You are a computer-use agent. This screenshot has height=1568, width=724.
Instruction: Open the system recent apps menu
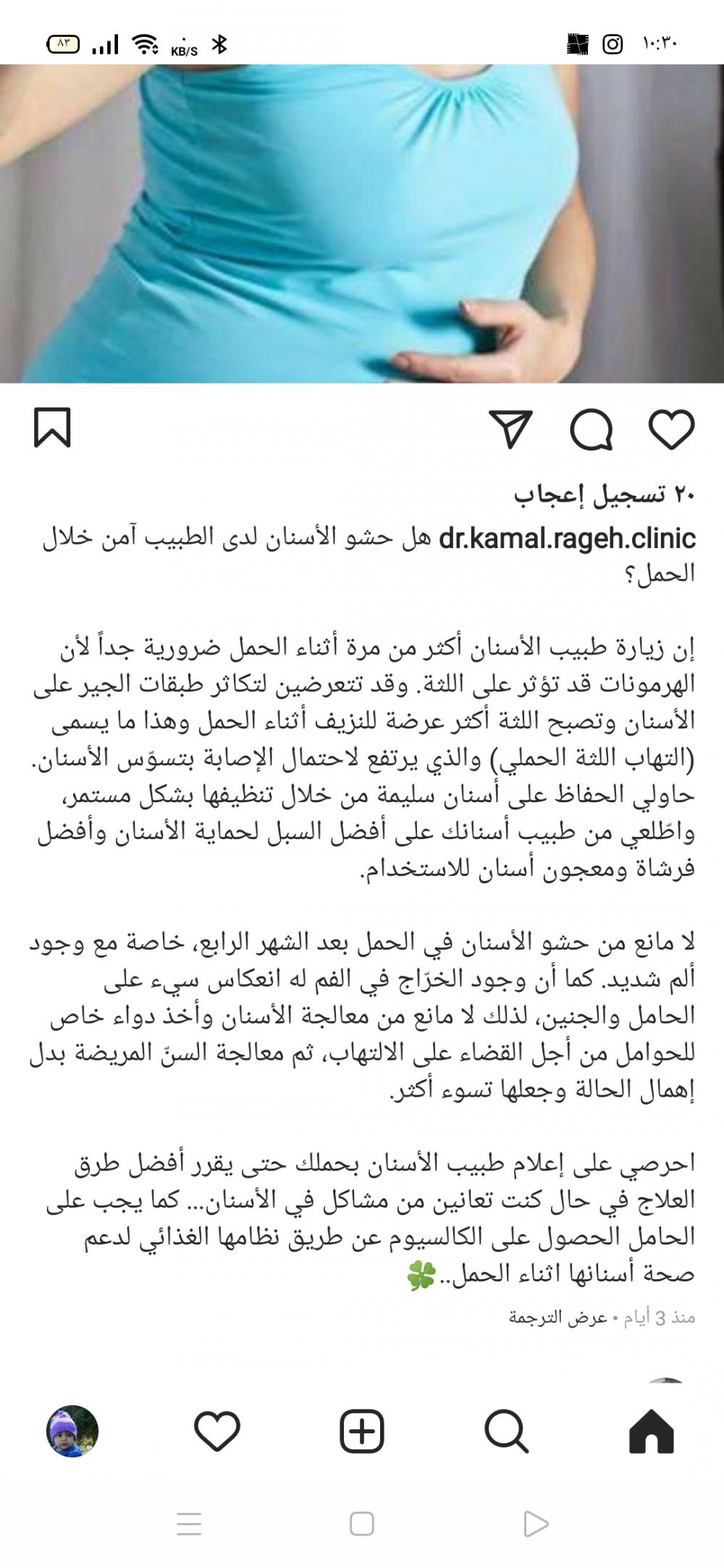click(189, 1524)
